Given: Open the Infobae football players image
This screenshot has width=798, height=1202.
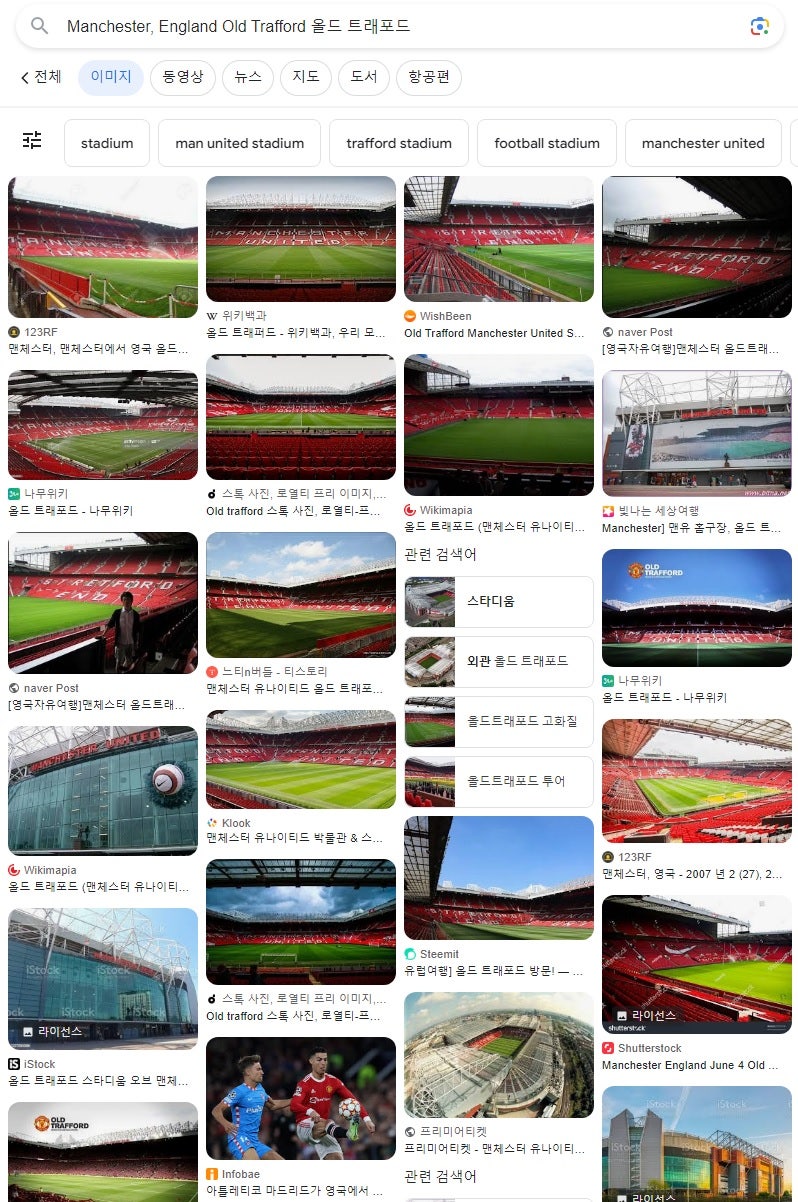Looking at the screenshot, I should click(x=300, y=1097).
